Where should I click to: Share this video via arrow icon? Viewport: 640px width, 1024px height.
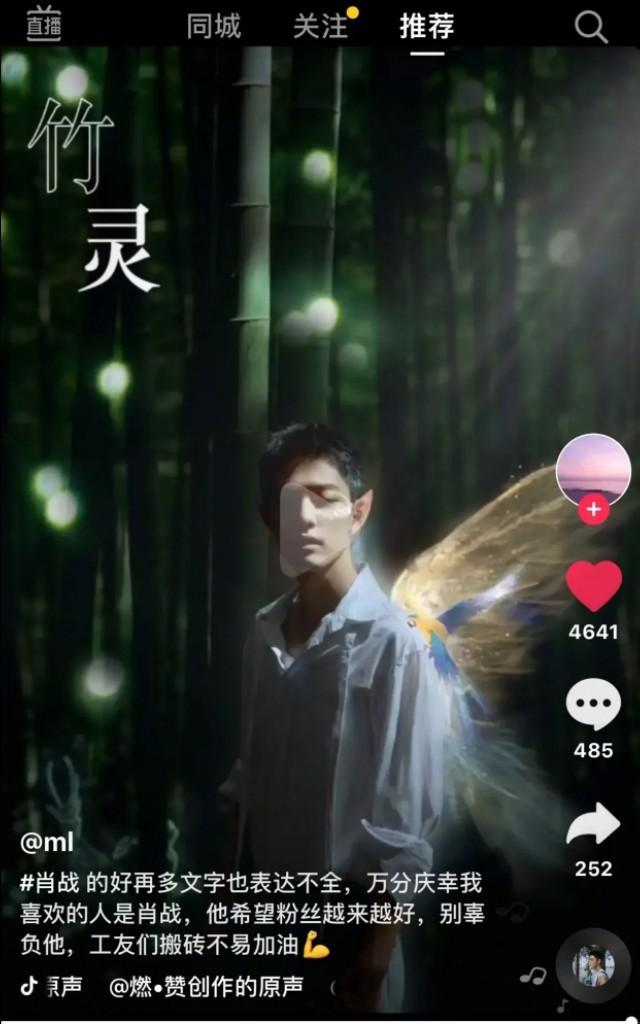pos(593,824)
